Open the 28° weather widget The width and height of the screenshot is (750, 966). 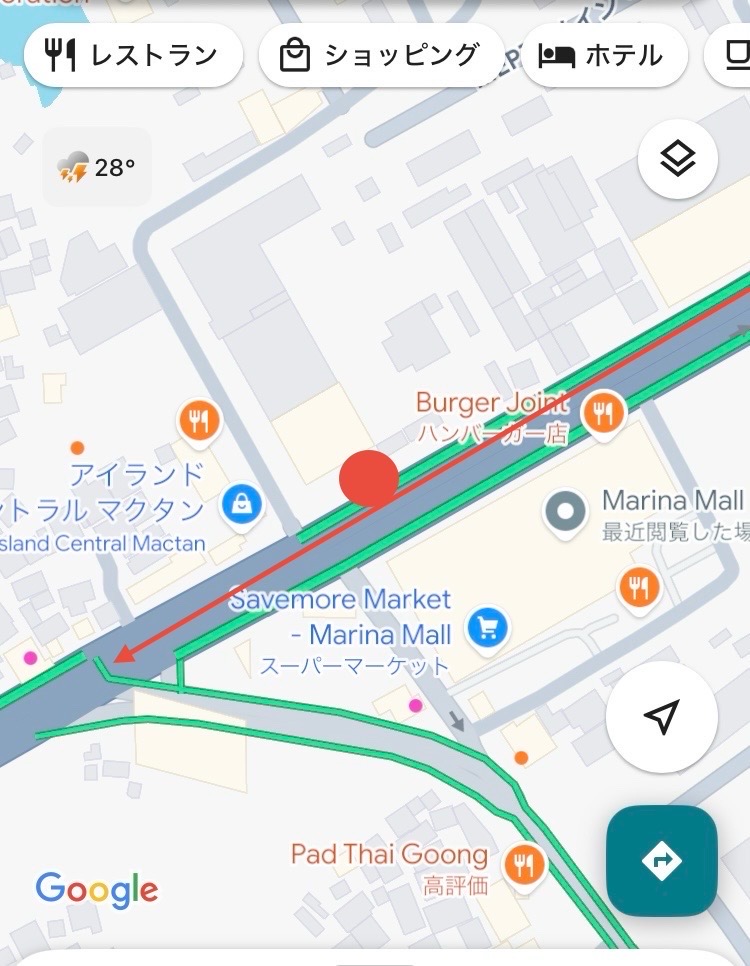pyautogui.click(x=98, y=168)
